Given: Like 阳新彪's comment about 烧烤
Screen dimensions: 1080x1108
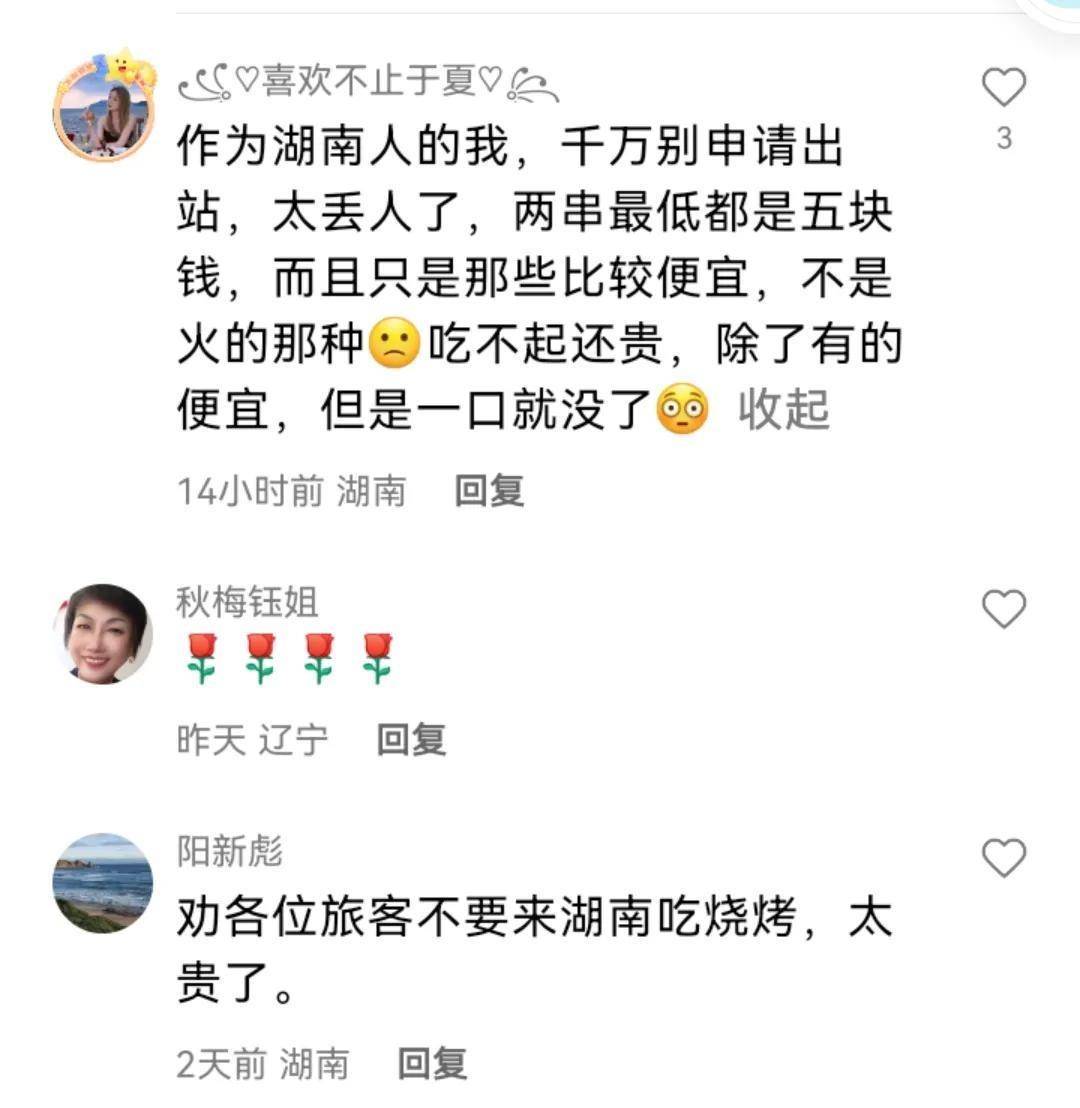Looking at the screenshot, I should 1004,858.
